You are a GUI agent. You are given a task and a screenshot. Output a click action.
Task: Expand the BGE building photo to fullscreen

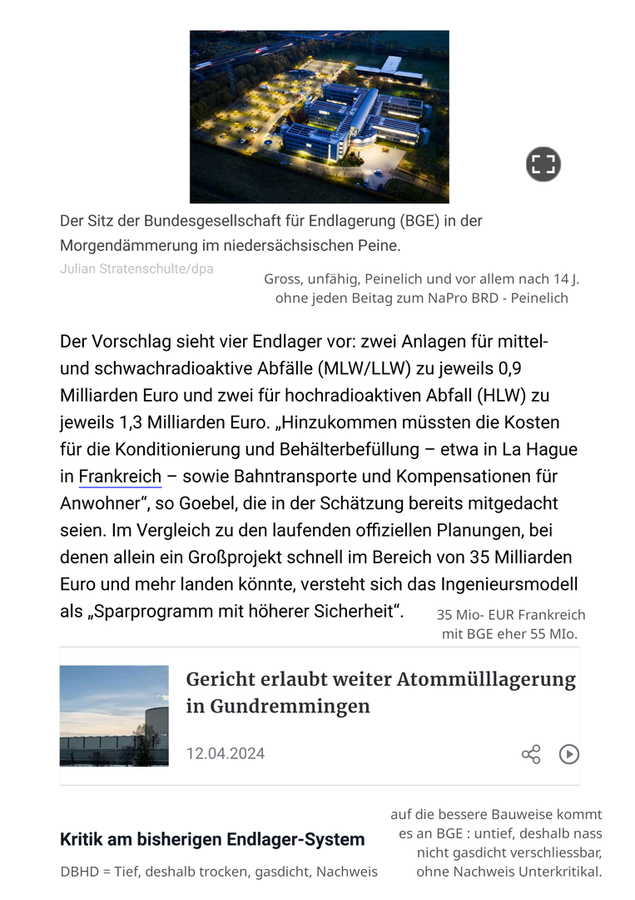pyautogui.click(x=543, y=164)
